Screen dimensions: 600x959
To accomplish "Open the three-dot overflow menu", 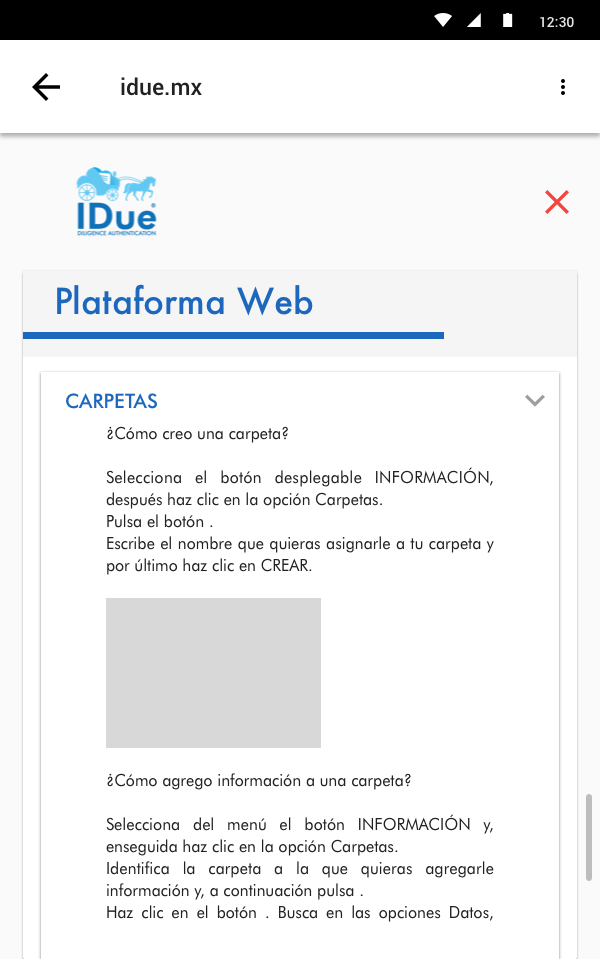I will coord(563,87).
